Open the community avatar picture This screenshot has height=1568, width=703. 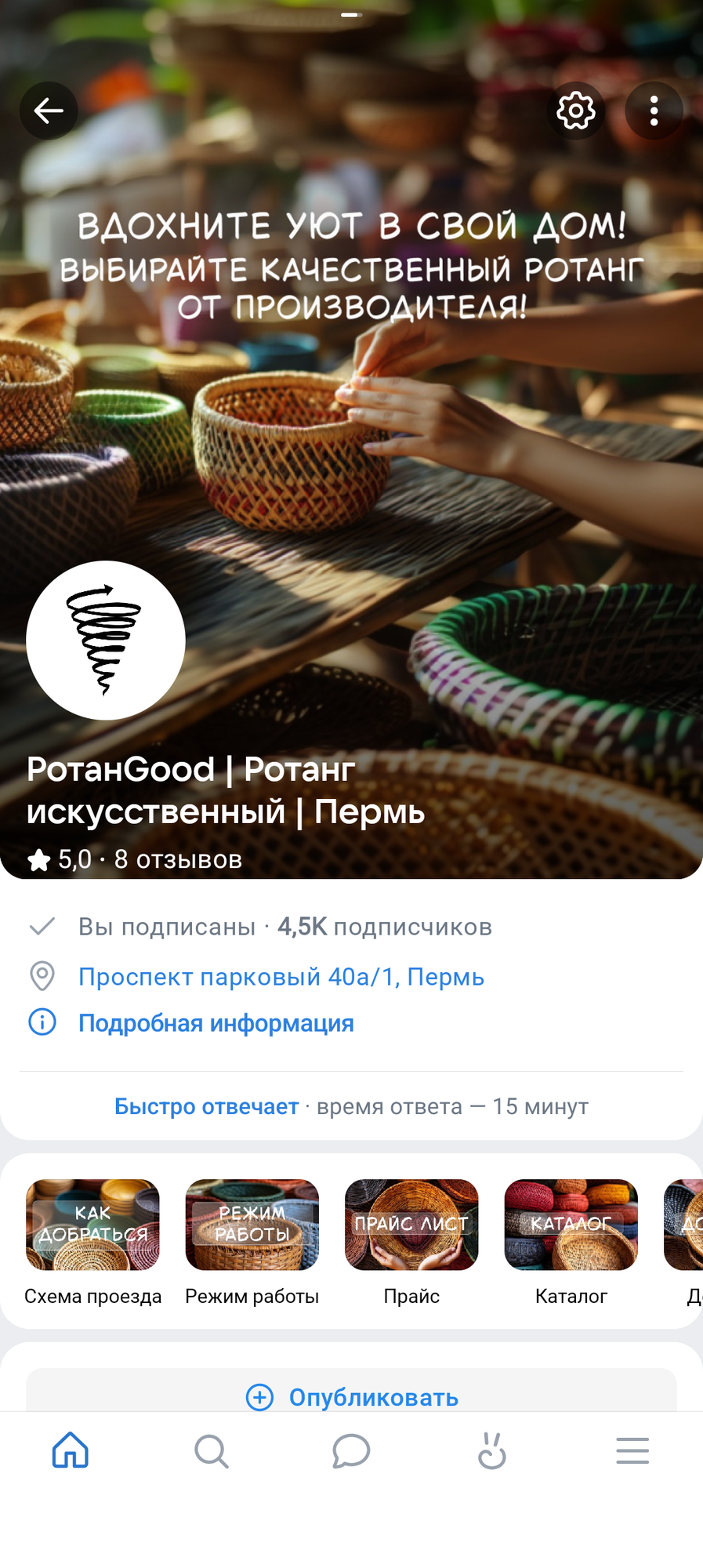tap(106, 640)
